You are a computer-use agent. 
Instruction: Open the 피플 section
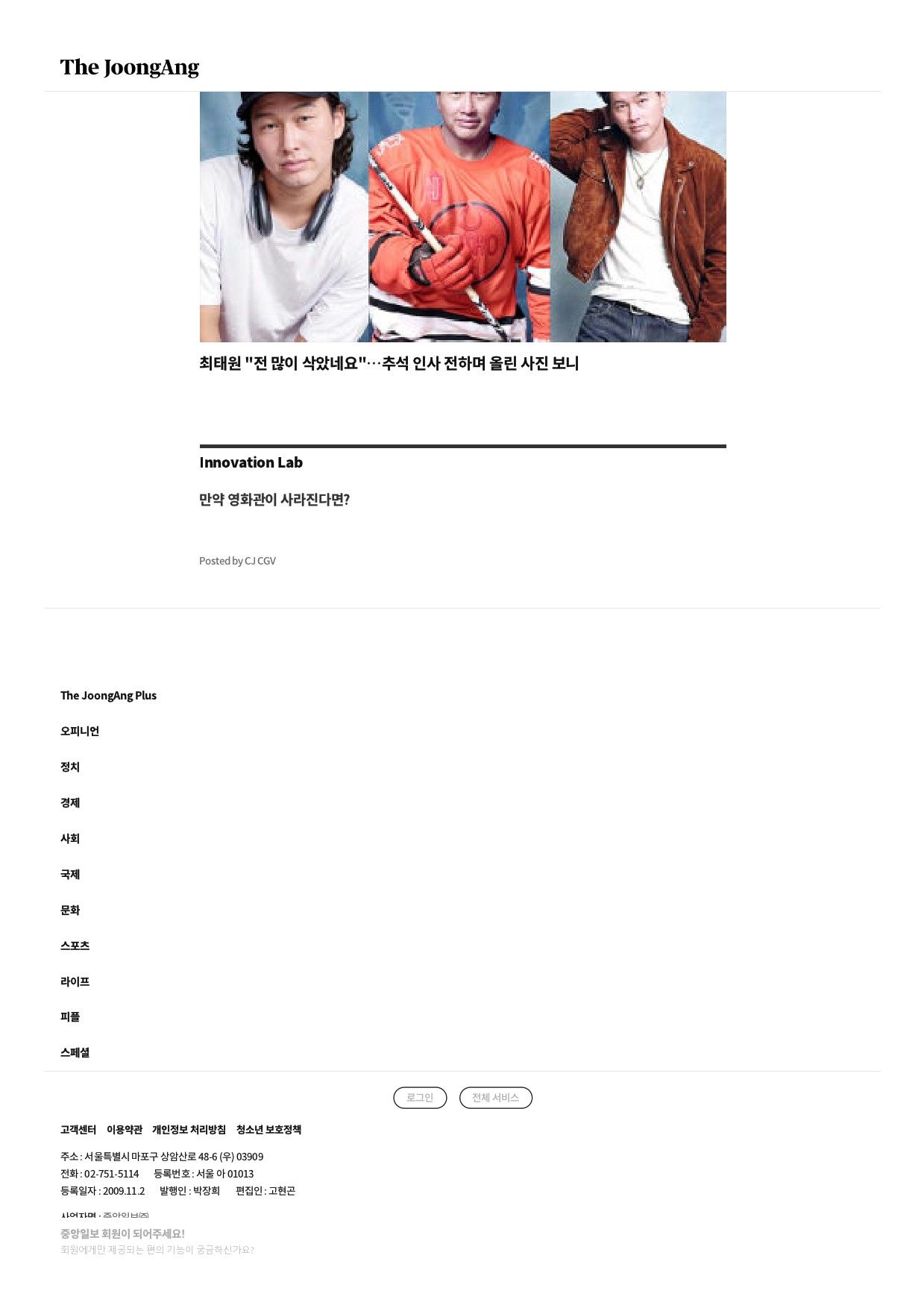(70, 1017)
